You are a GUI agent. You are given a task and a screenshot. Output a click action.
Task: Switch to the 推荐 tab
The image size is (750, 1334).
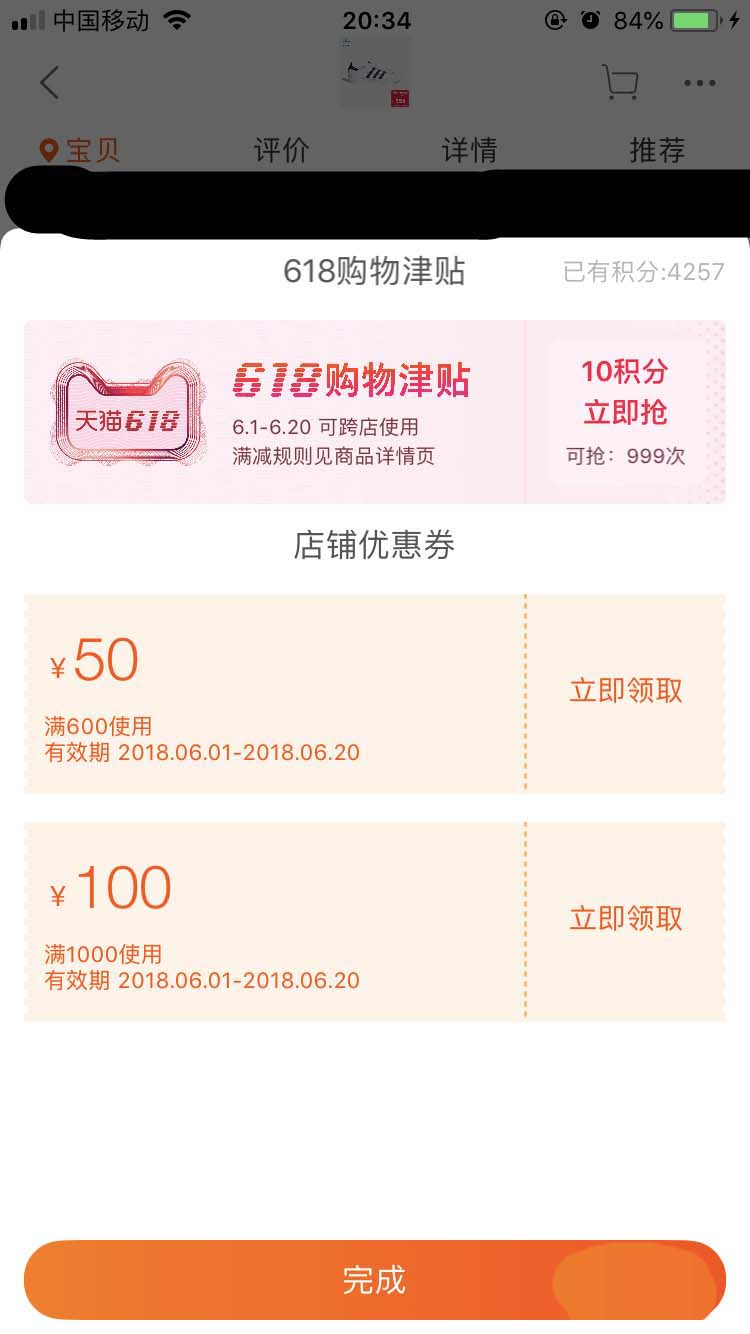tap(657, 151)
